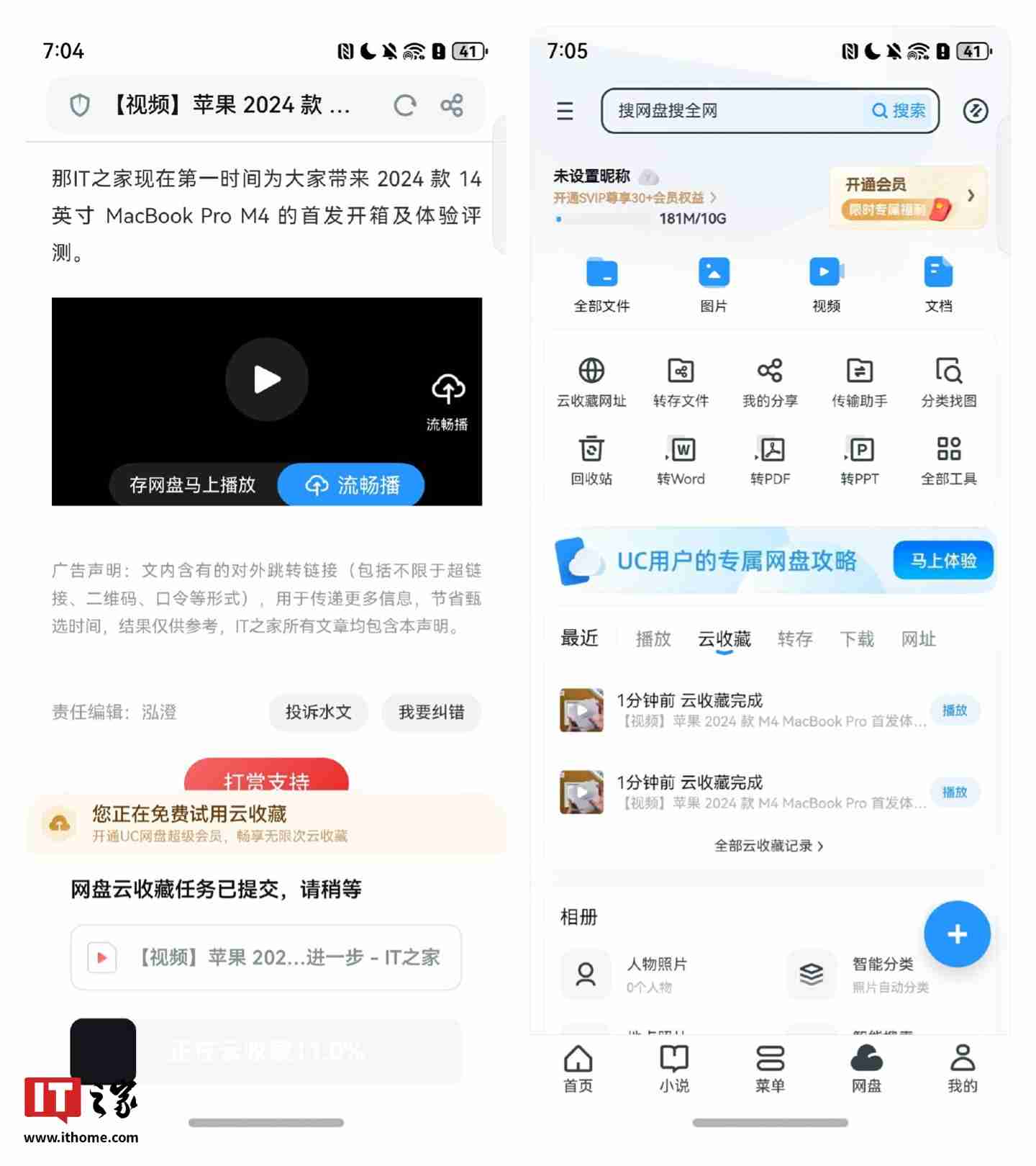Select the 转PDF conversion tool
This screenshot has height=1166, width=1036.
coord(770,459)
